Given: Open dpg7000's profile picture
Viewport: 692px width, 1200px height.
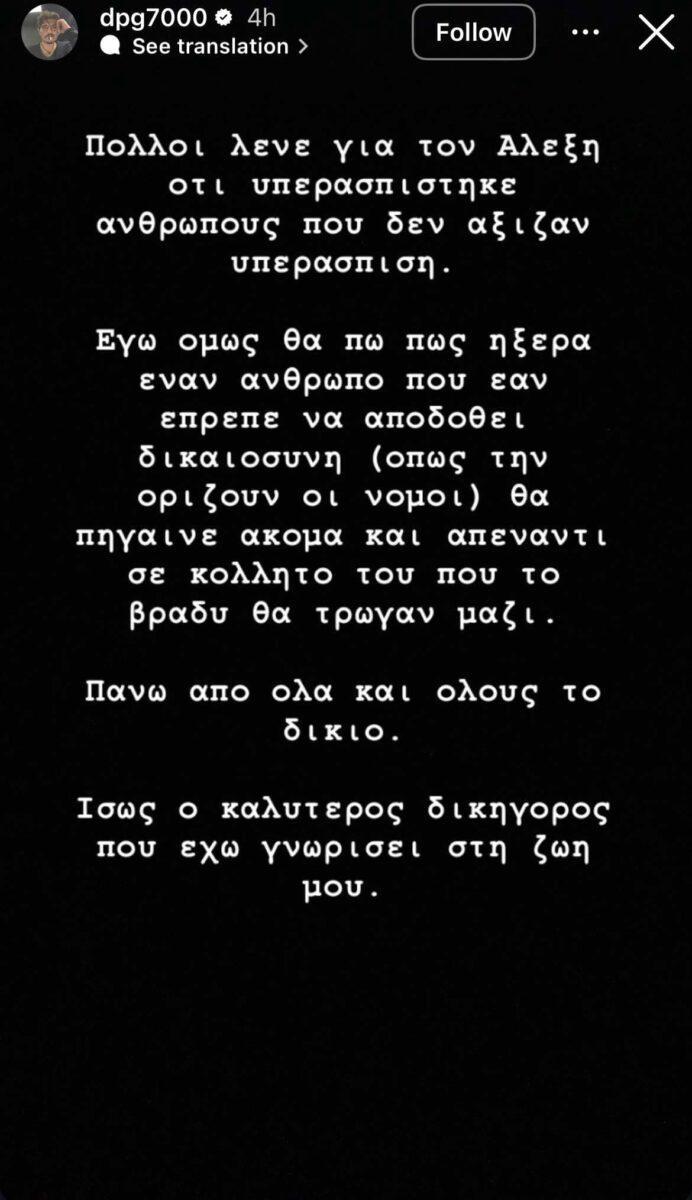Looking at the screenshot, I should click(x=50, y=32).
